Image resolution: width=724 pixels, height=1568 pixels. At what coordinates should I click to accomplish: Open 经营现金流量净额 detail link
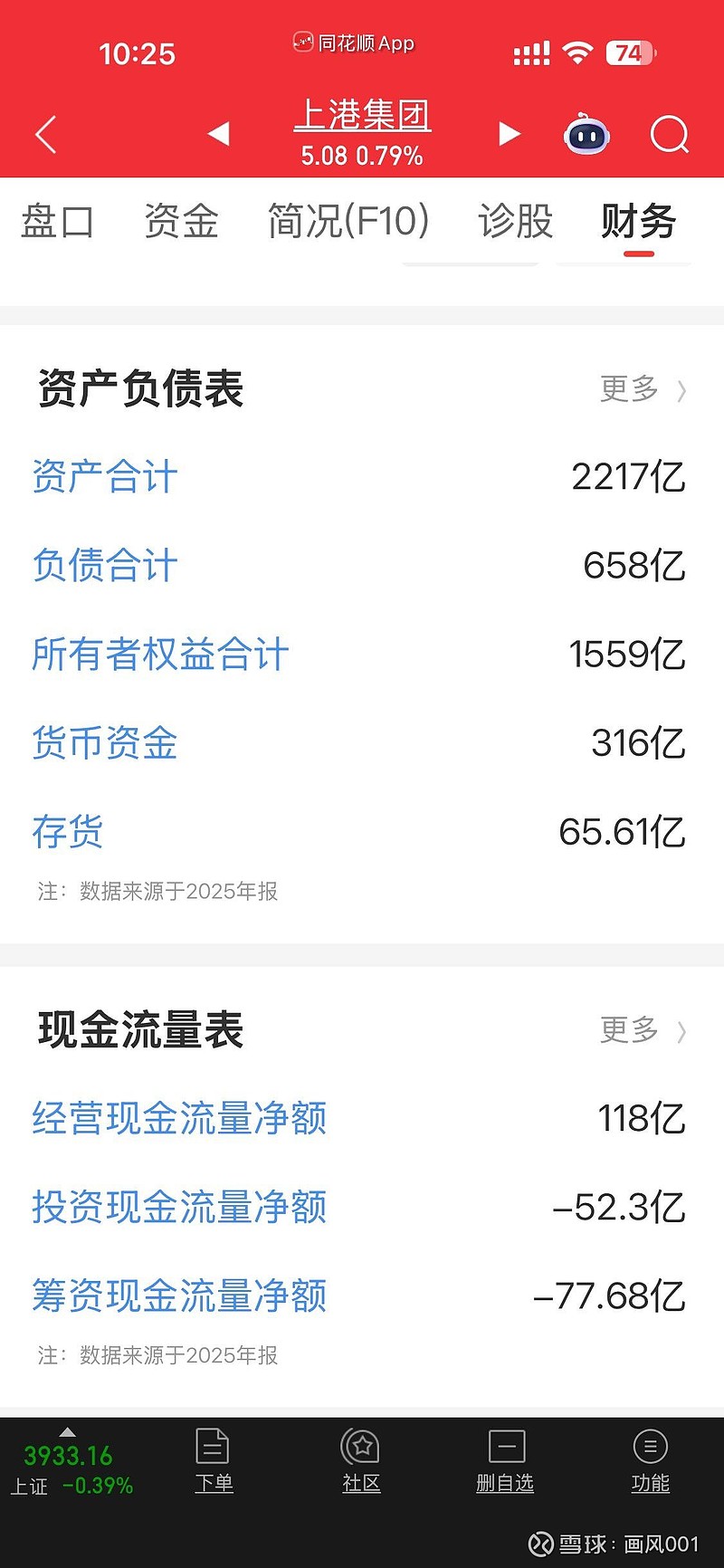click(x=179, y=1119)
